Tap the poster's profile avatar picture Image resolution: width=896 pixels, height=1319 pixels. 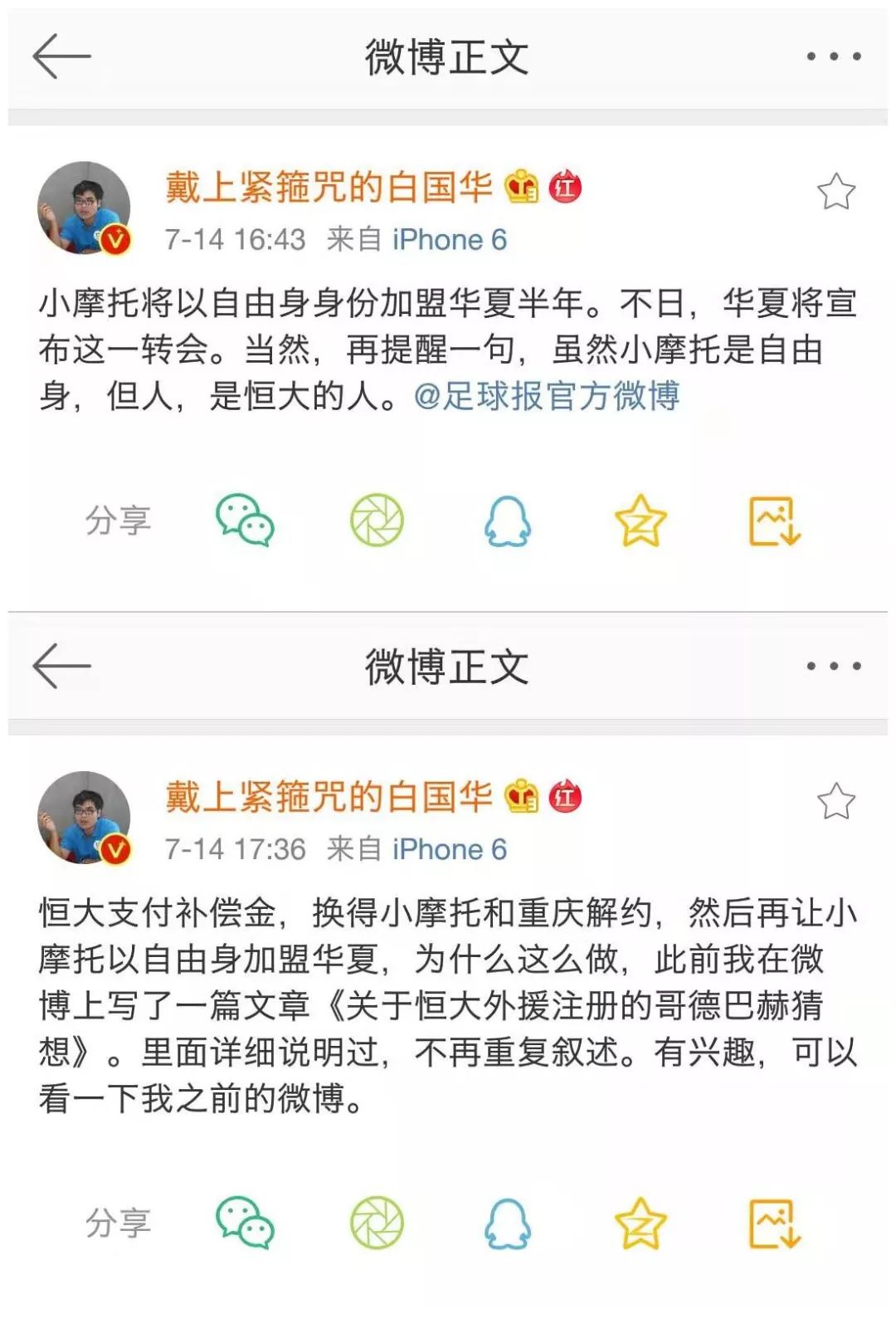[83, 206]
